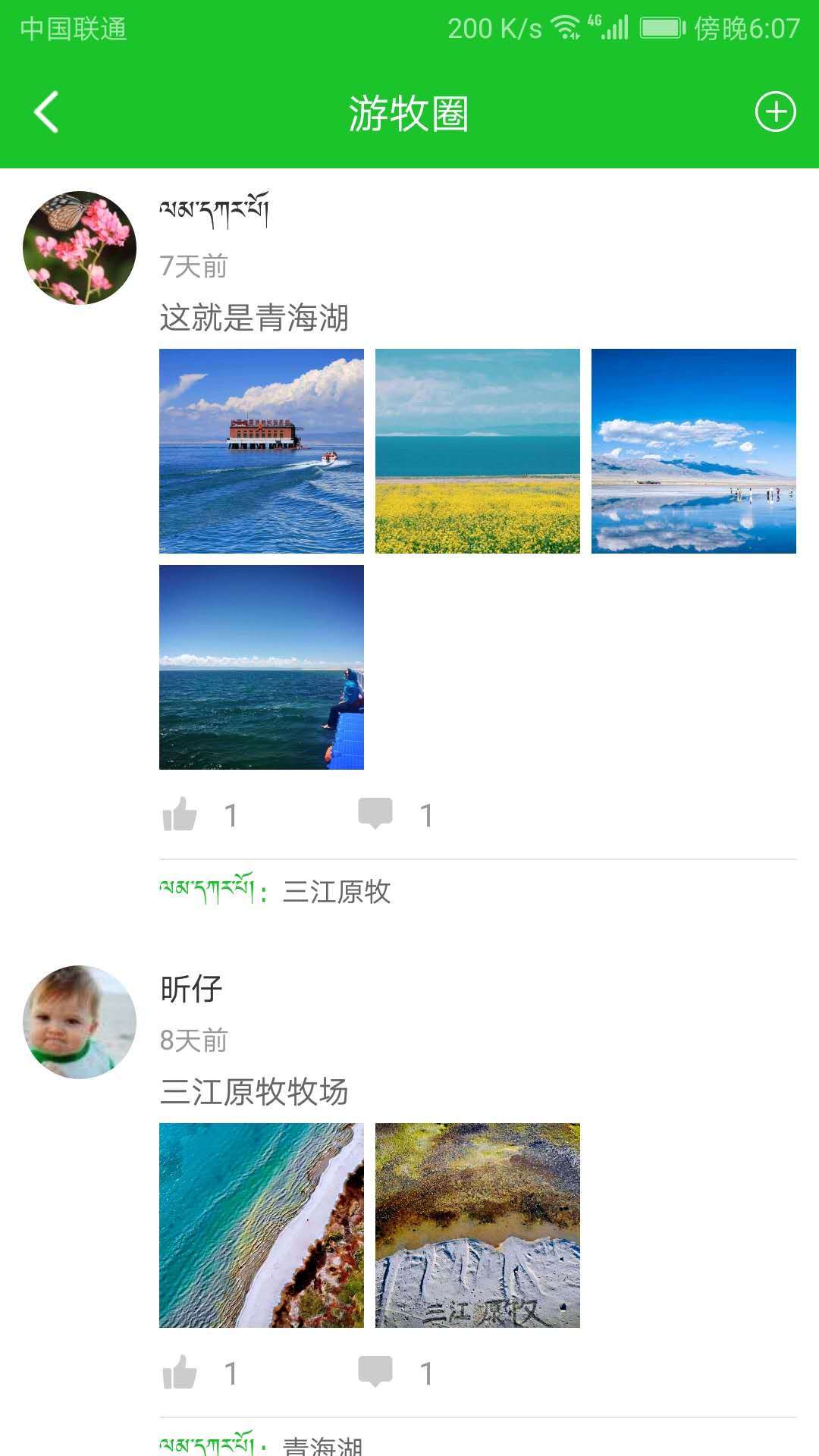
Task: Like the 三江原牧牧场 post
Action: pyautogui.click(x=180, y=1373)
